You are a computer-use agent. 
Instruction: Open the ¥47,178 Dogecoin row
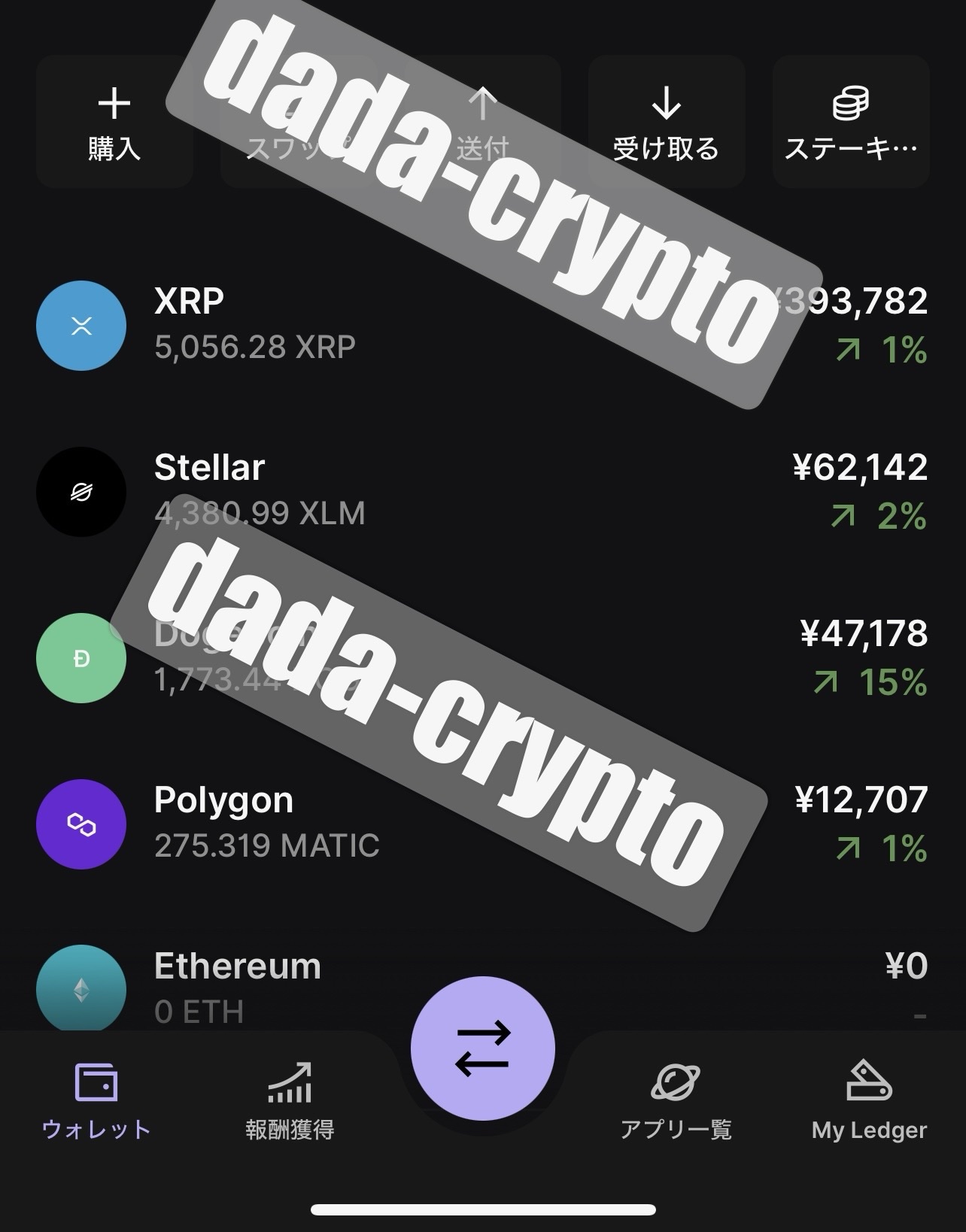(828, 657)
